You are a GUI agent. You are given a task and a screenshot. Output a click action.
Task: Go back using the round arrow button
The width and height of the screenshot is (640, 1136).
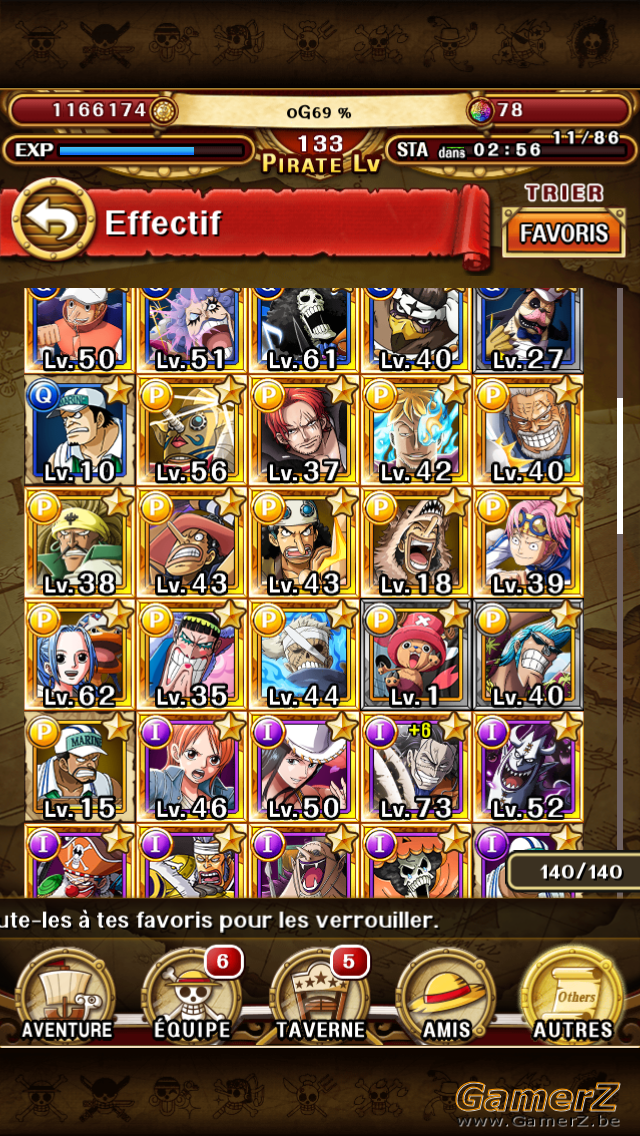[53, 220]
